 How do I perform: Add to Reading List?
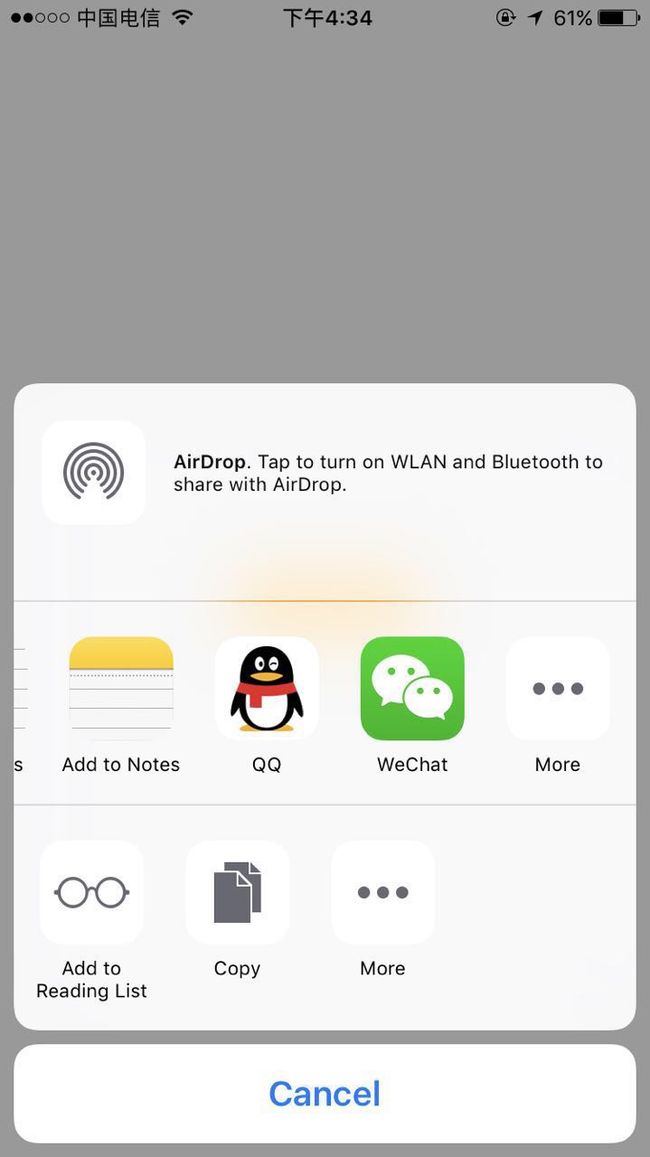click(x=92, y=892)
